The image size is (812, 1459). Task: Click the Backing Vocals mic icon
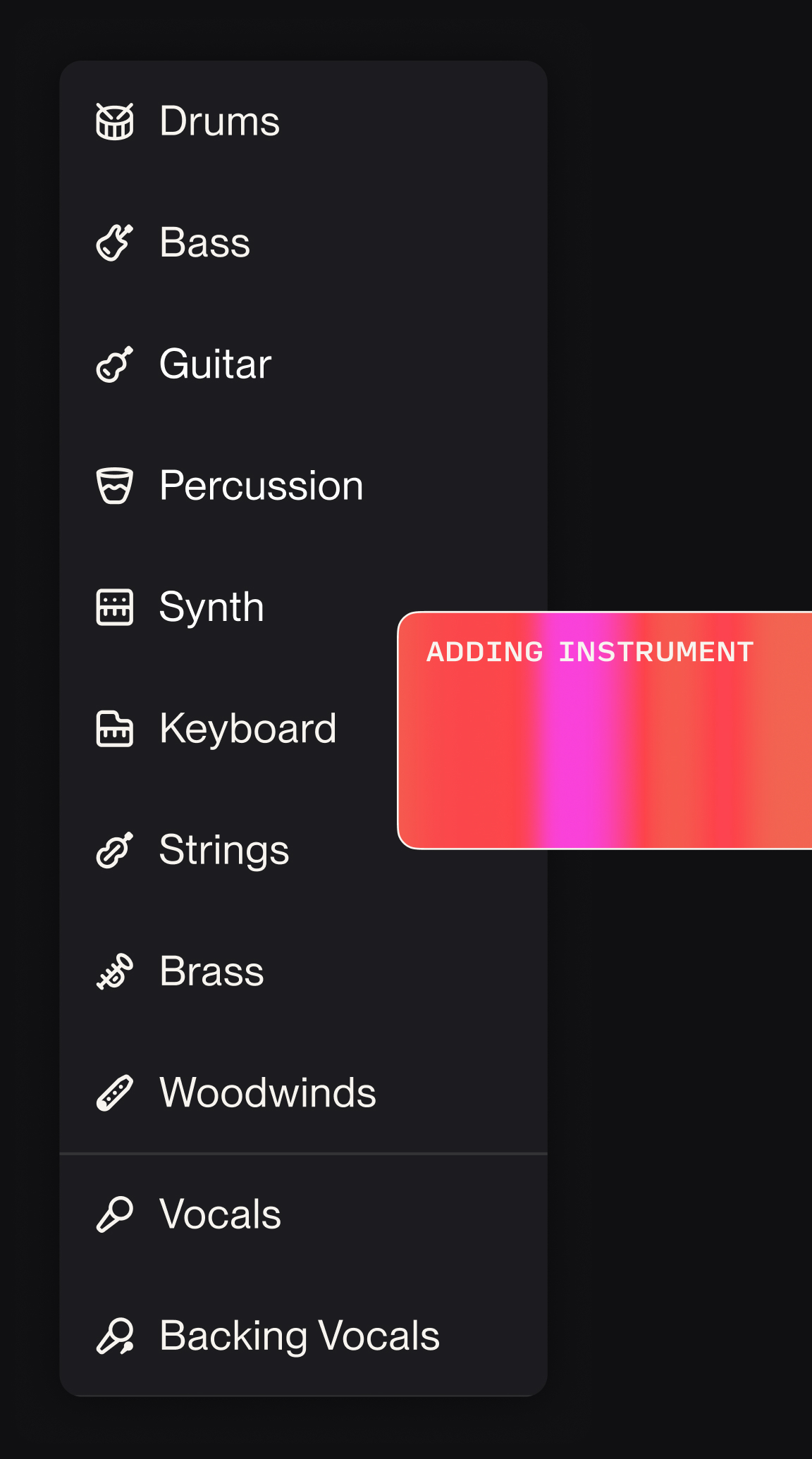tap(115, 1334)
